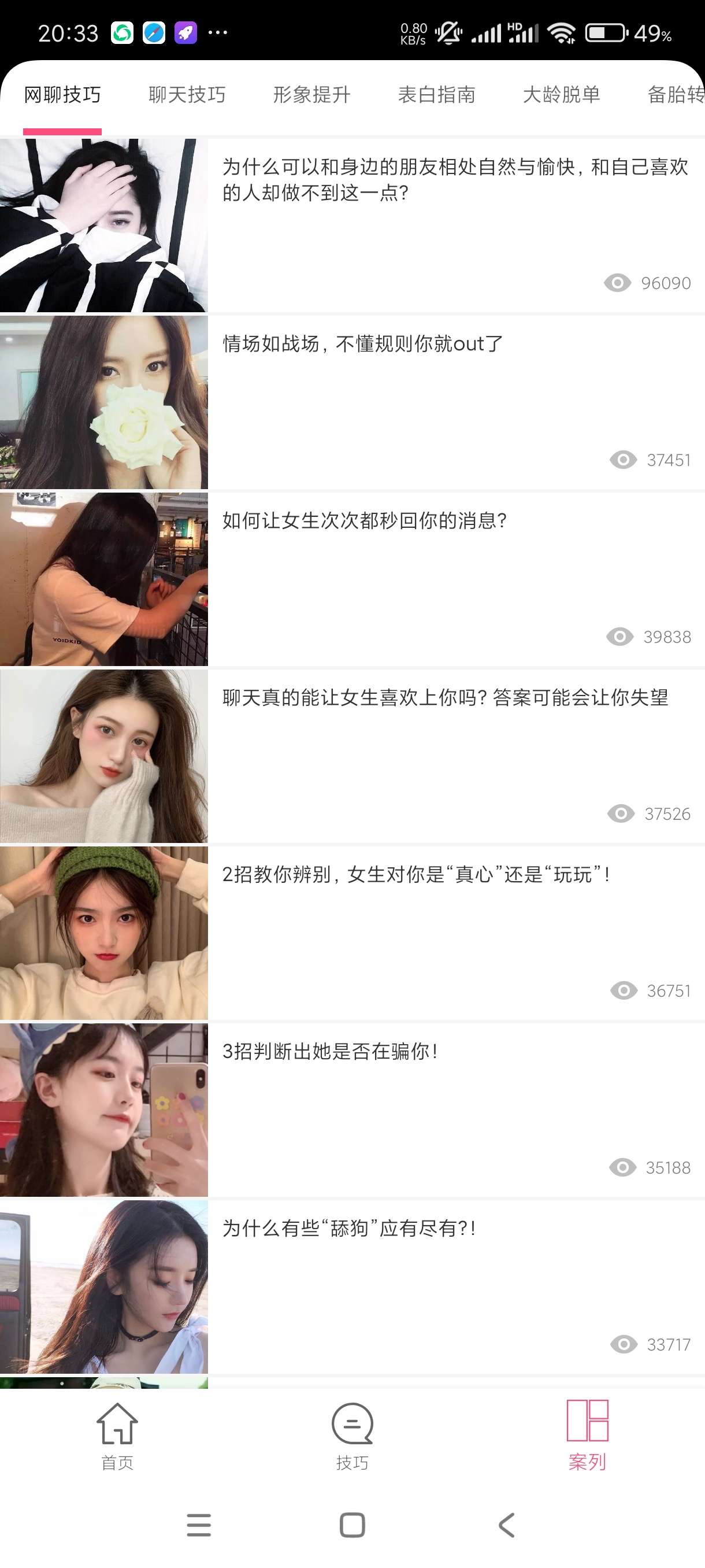
Task: Switch to the 聊天技巧 tab
Action: click(187, 95)
